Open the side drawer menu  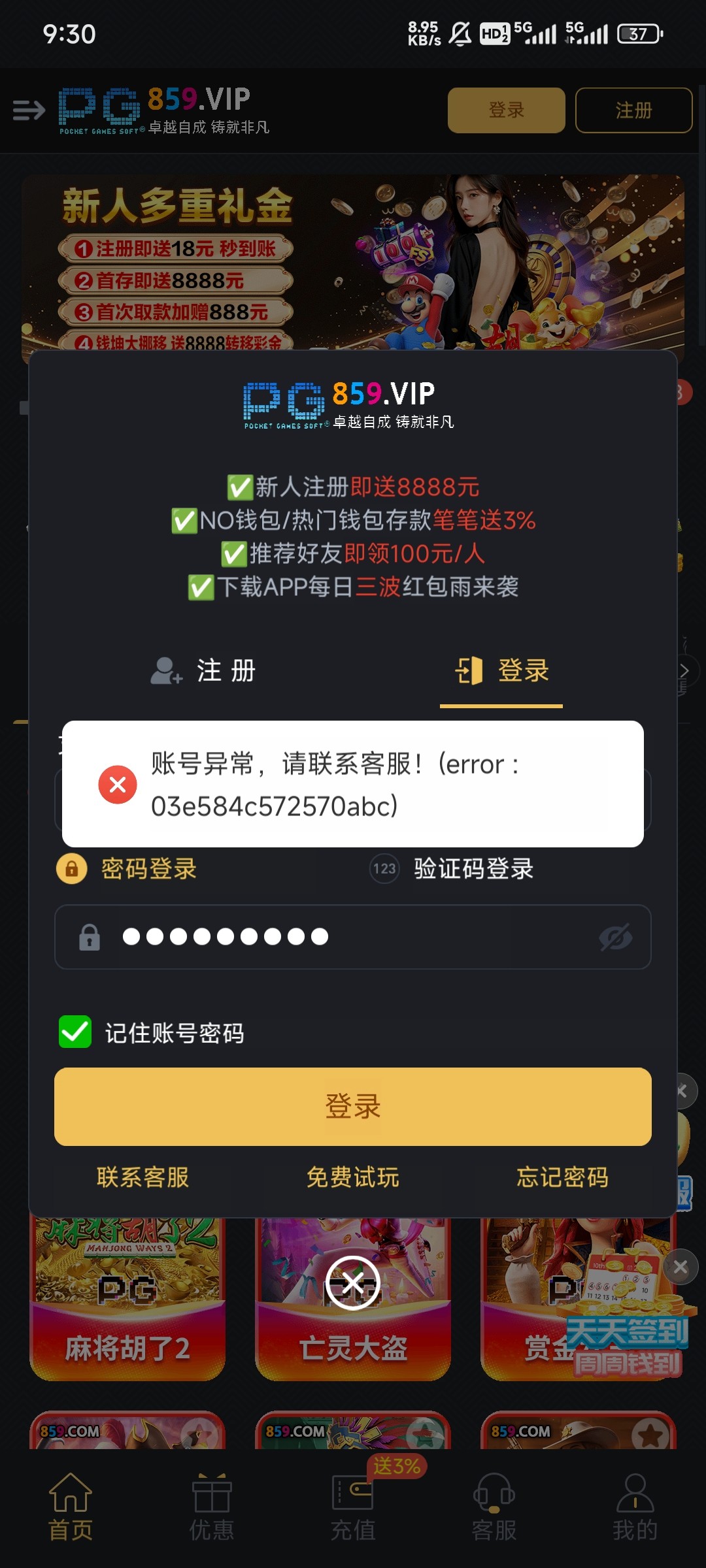click(29, 110)
